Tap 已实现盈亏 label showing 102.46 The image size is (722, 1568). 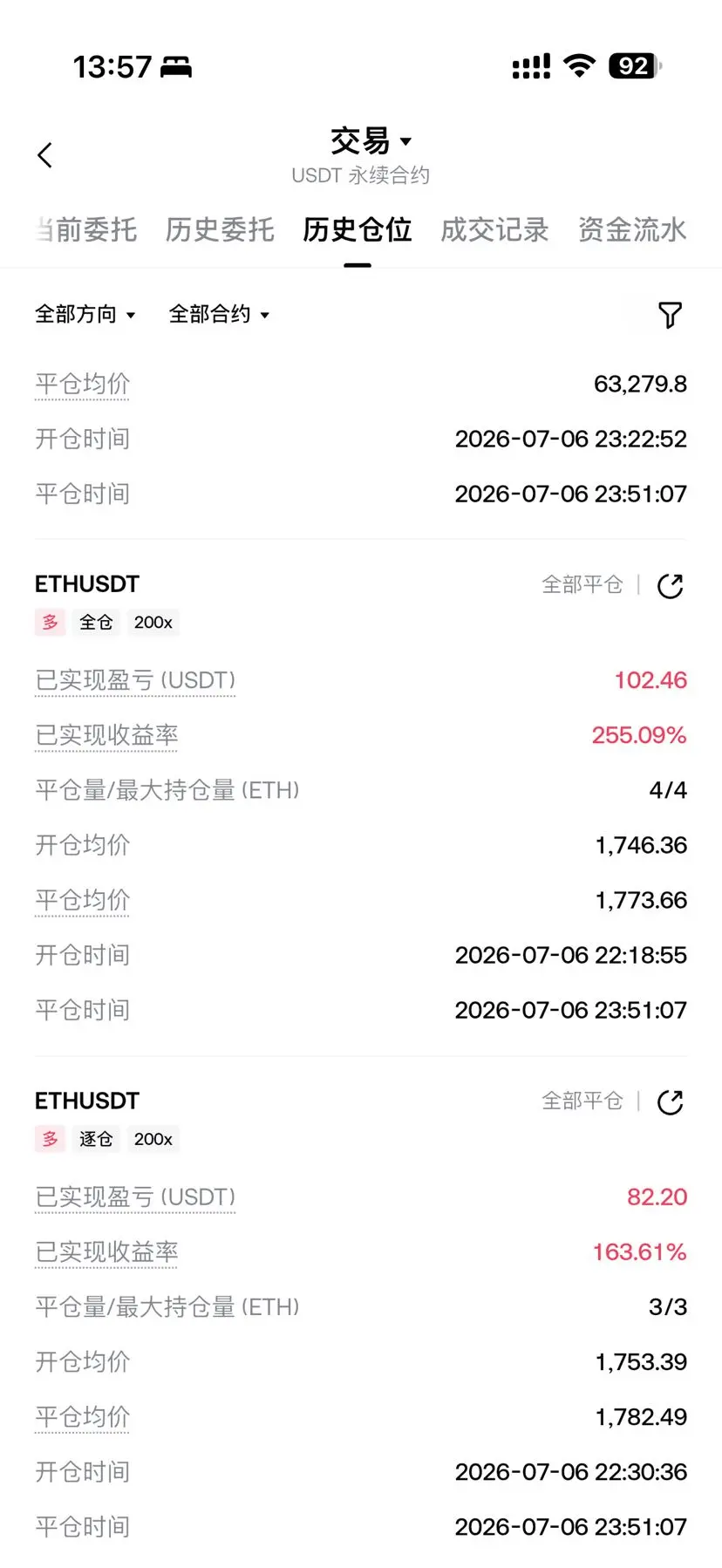pos(135,680)
